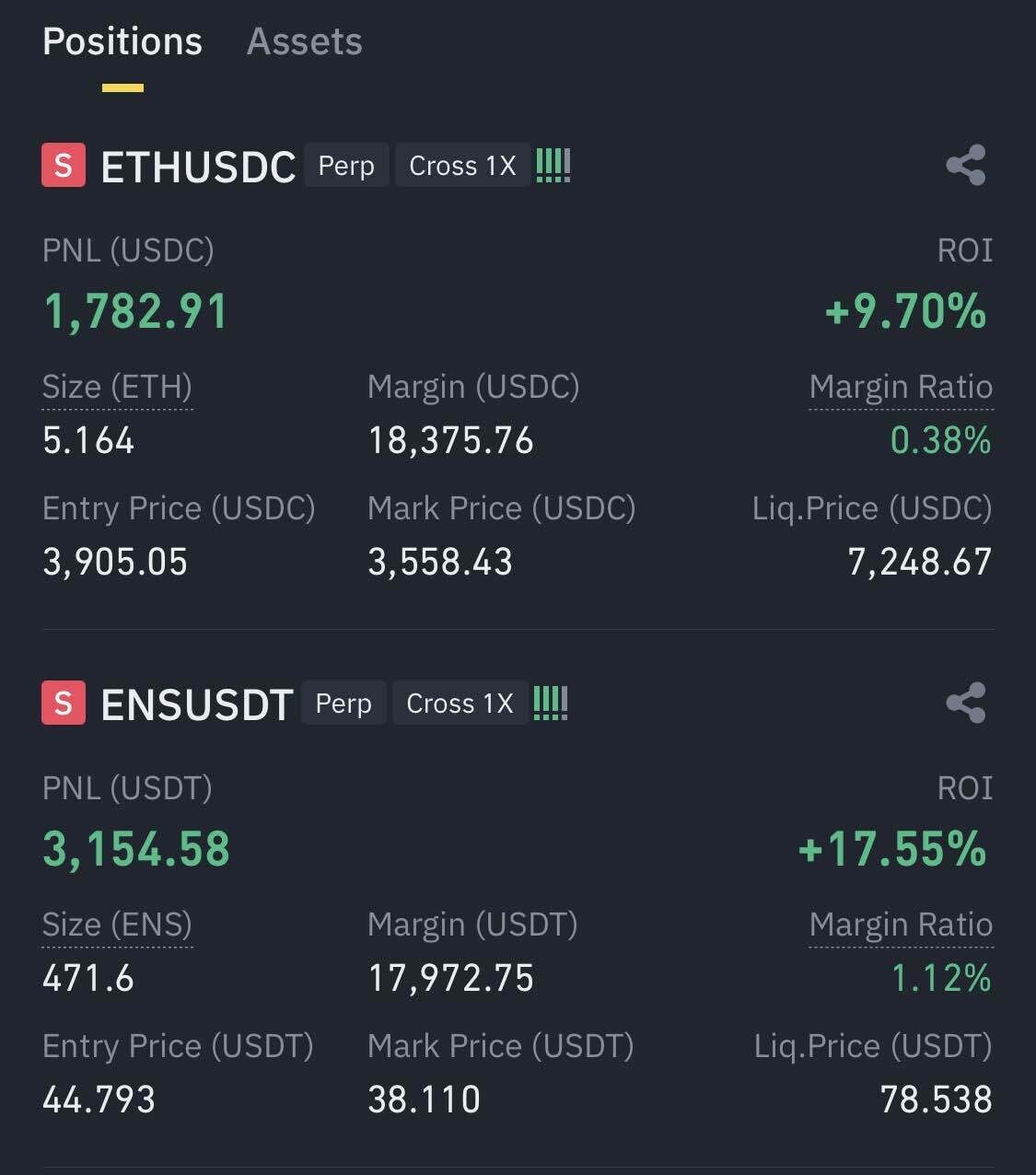The height and width of the screenshot is (1175, 1036).
Task: View Margin Ratio explanation for ENSUSDT
Action: pyautogui.click(x=900, y=925)
